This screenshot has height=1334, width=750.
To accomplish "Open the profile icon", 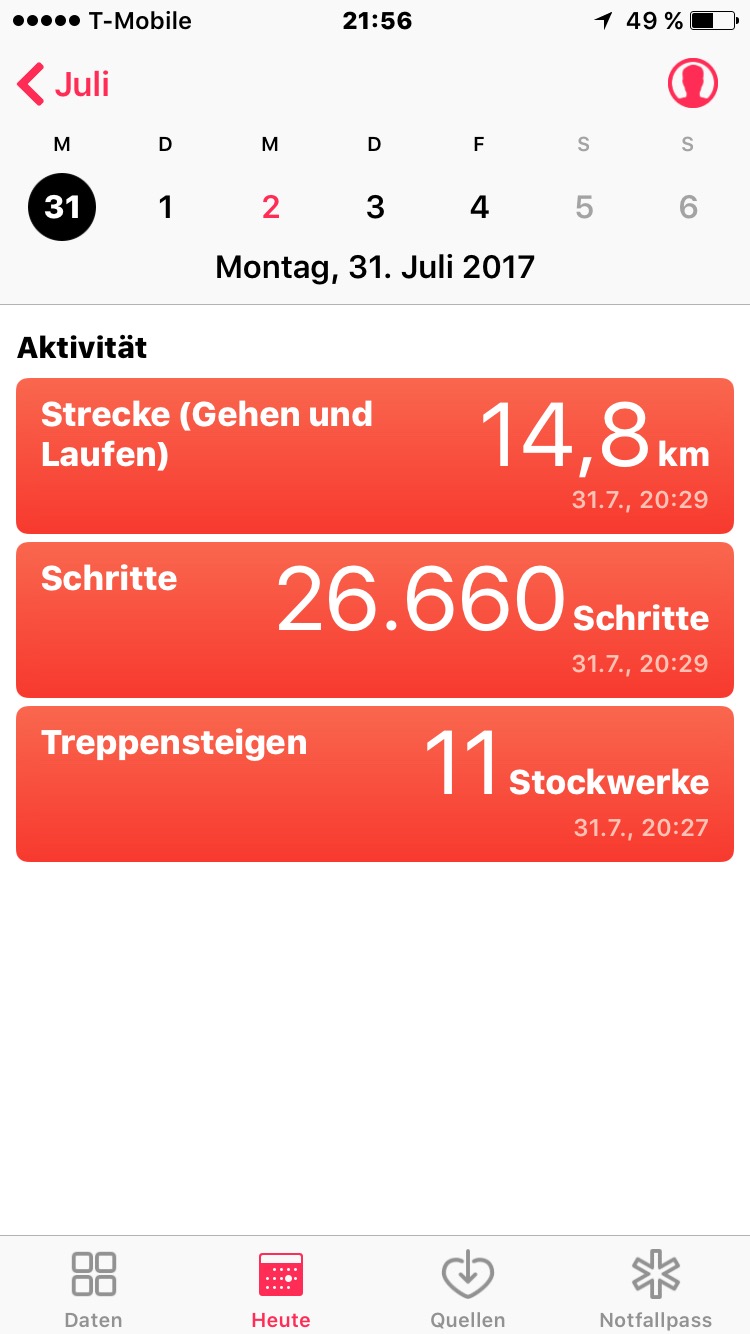I will 693,84.
